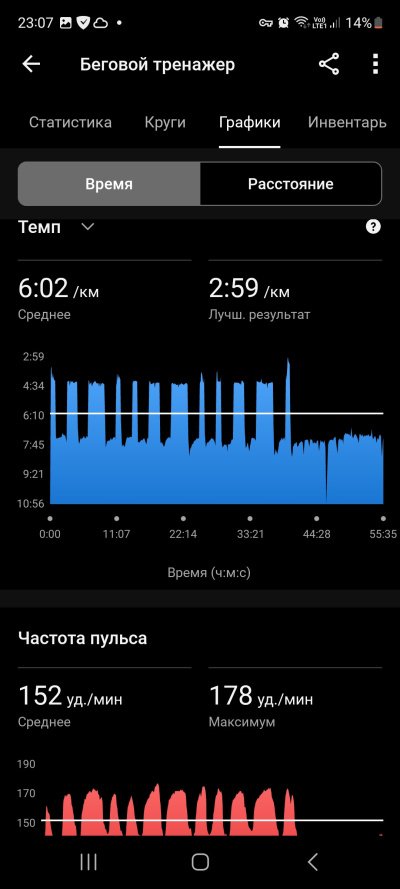The image size is (400, 889).
Task: Switch to the Статистика tab
Action: point(70,122)
